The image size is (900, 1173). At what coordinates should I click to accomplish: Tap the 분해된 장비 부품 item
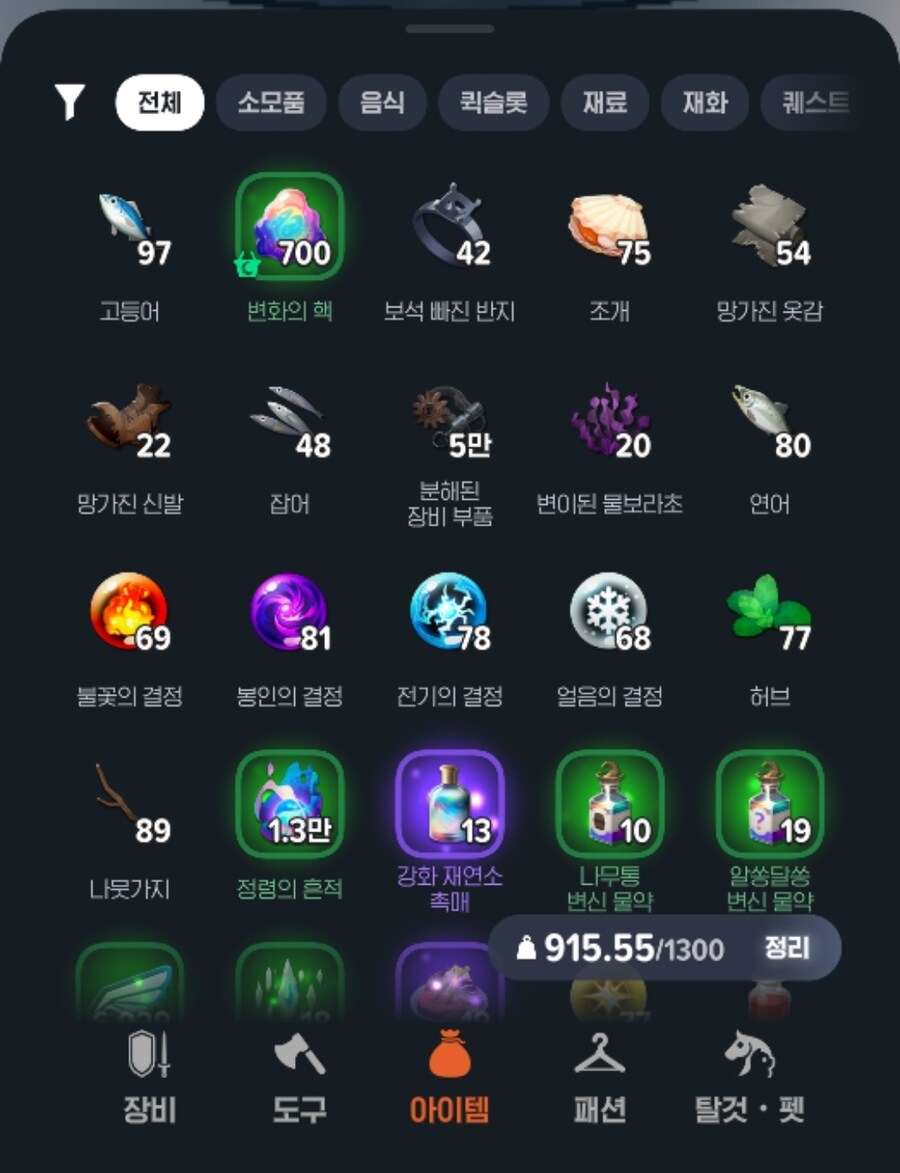[450, 420]
